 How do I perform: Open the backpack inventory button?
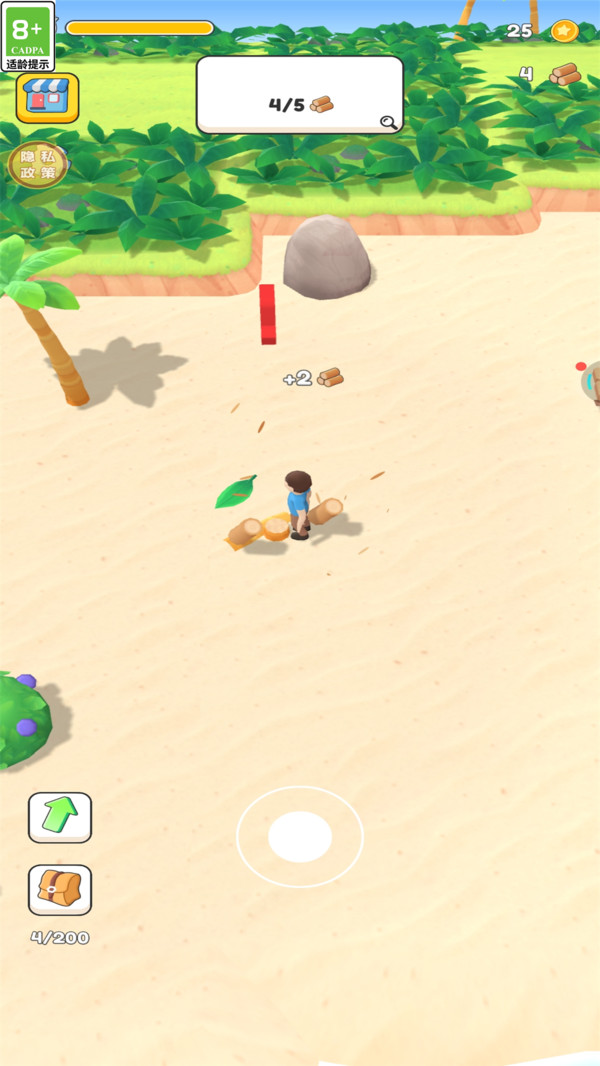tap(60, 889)
